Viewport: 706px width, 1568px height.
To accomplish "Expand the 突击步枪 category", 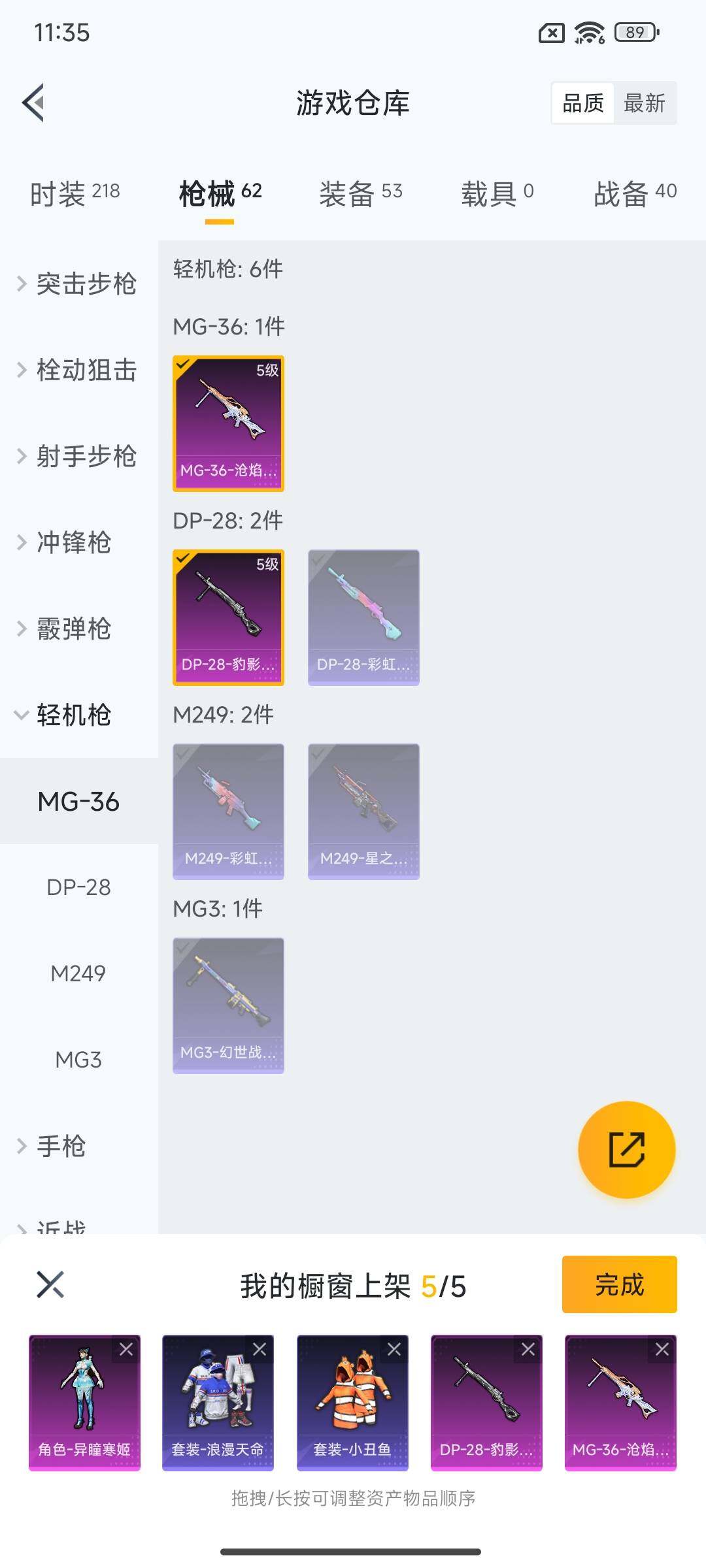I will (78, 284).
